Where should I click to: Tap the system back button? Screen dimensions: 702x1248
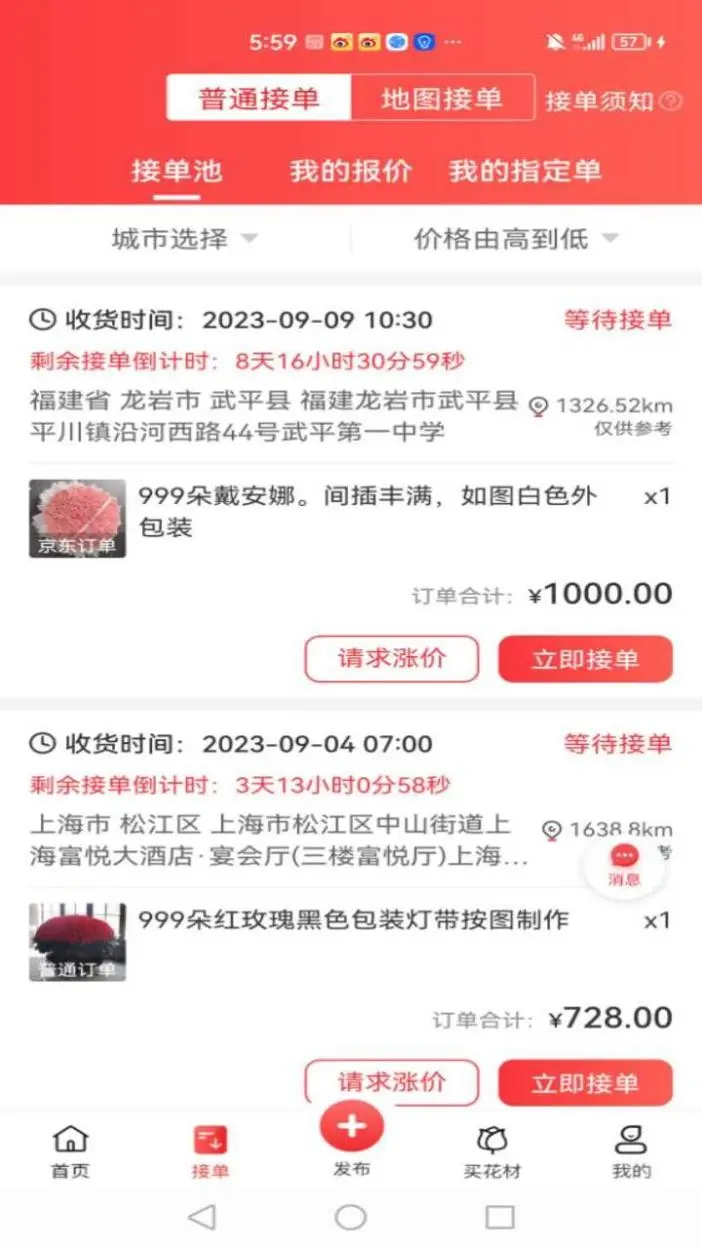[x=202, y=1217]
